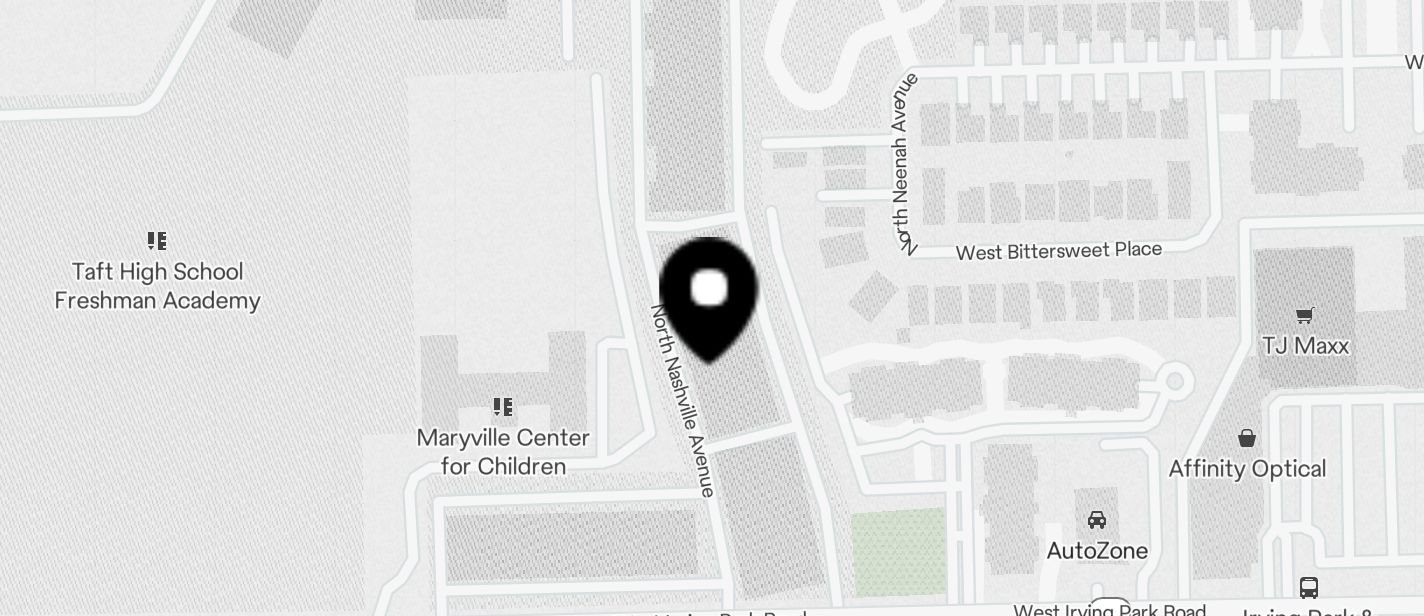Open the Affinity Optical shop marker

[x=1247, y=439]
